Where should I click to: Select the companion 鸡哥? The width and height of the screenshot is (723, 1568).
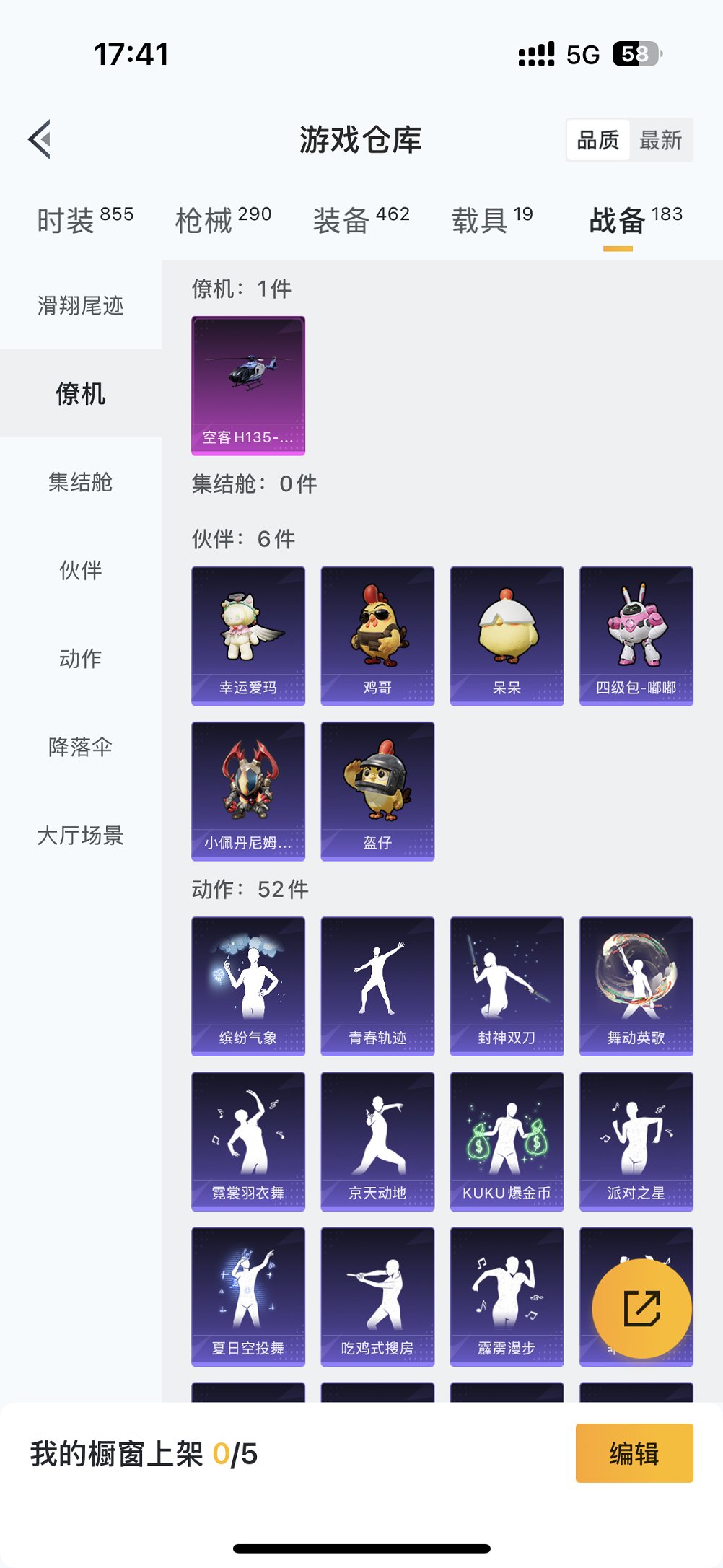click(377, 634)
